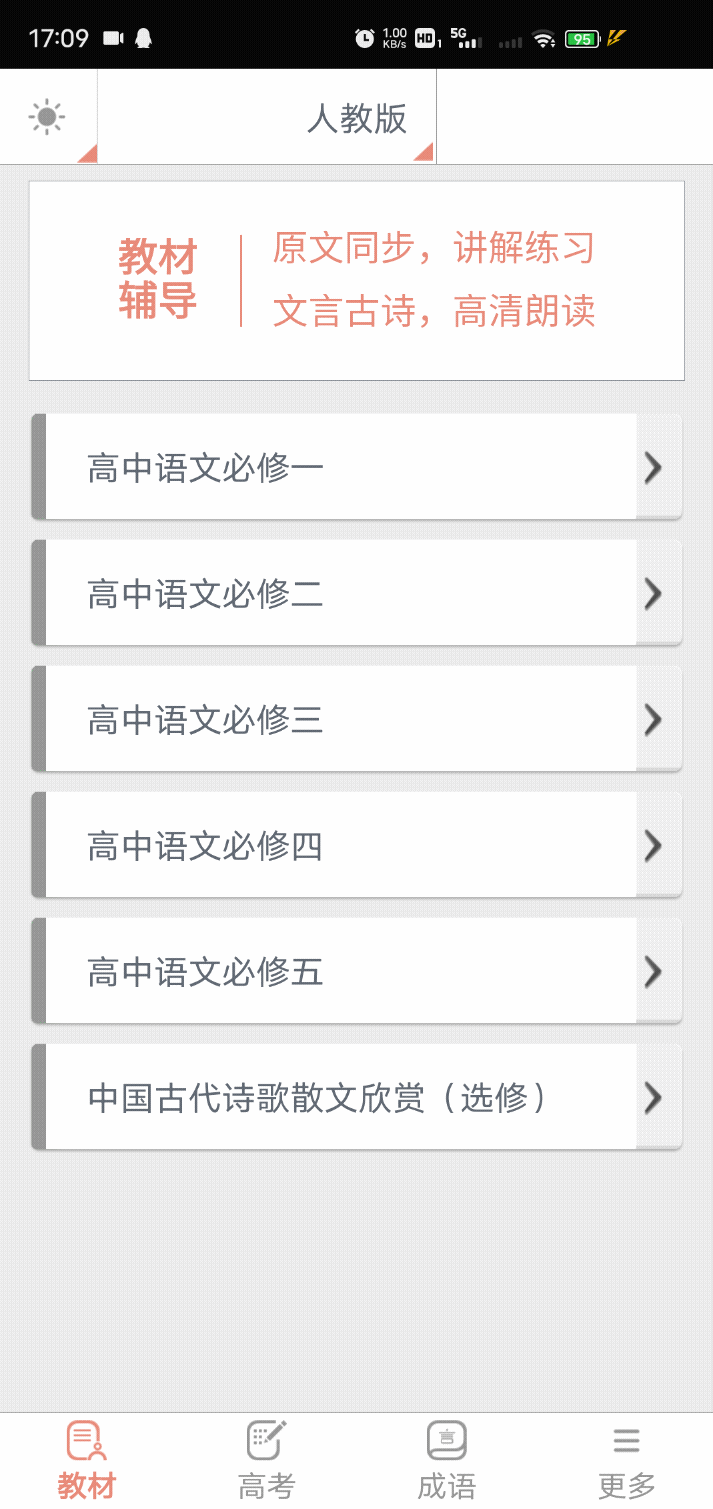713x1509 pixels.
Task: Open the 更多 tab
Action: 626,1461
